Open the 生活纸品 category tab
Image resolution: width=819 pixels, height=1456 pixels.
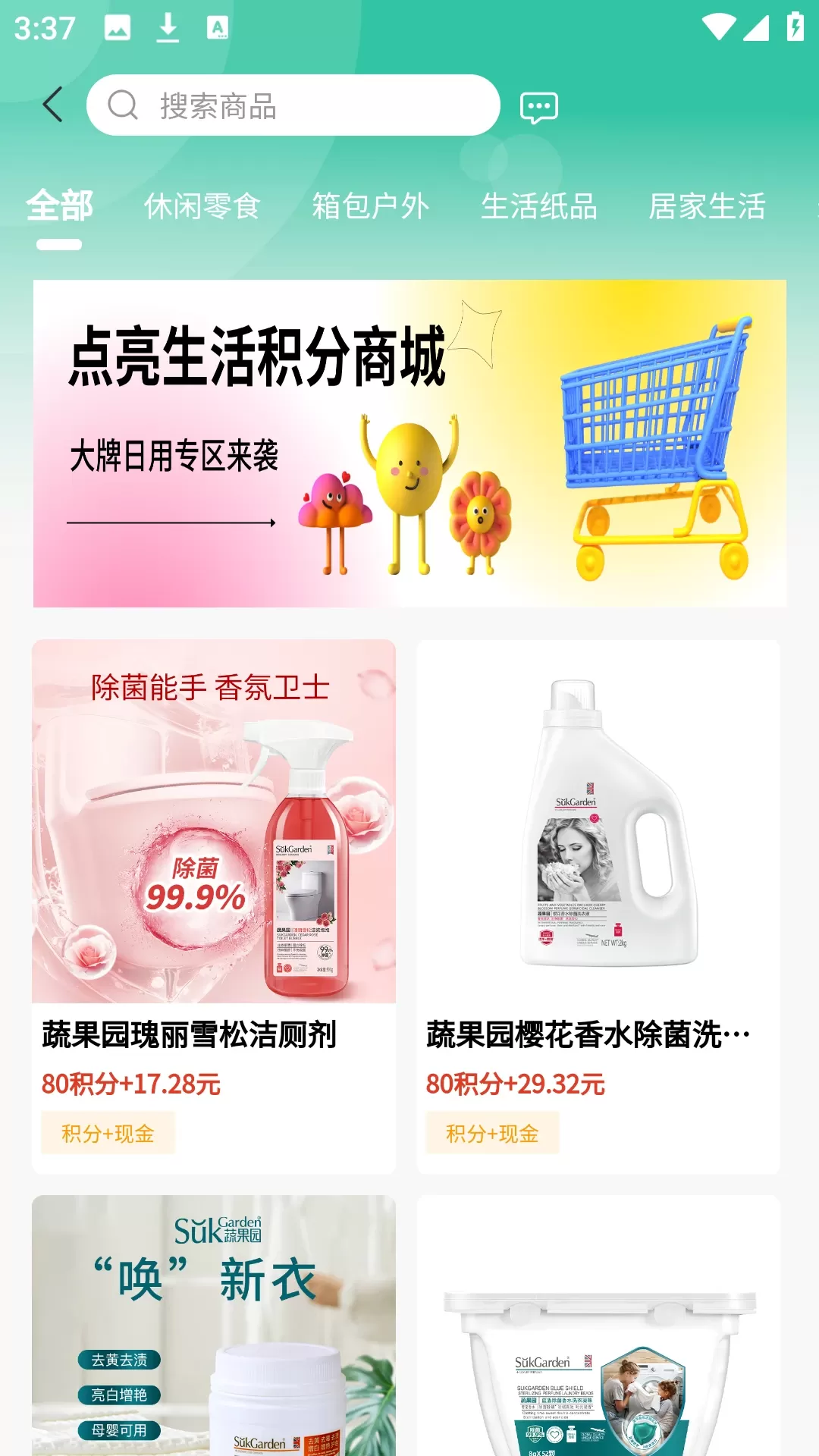pos(539,207)
